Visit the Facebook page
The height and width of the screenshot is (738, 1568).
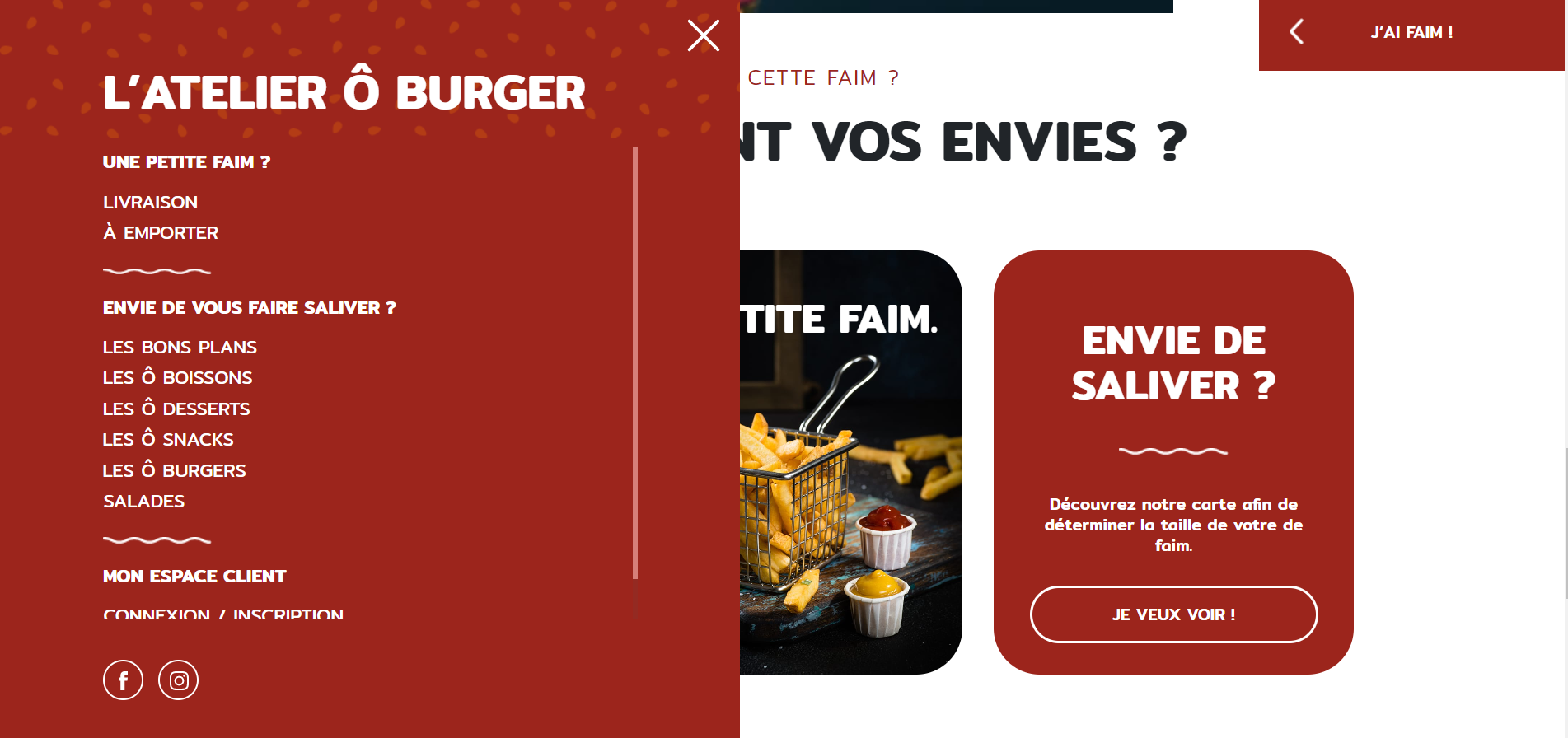[123, 680]
